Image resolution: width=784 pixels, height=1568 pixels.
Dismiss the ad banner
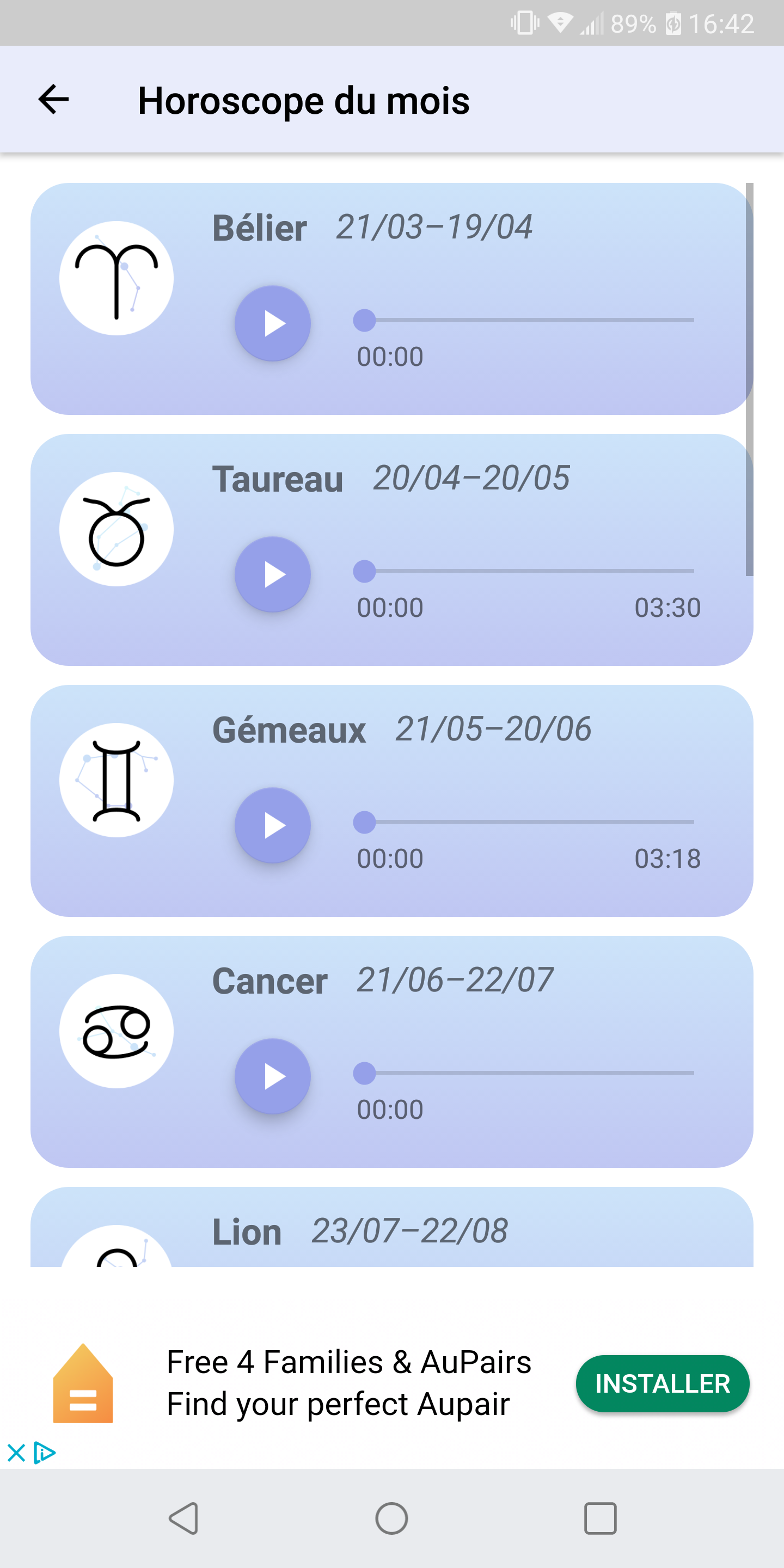[x=16, y=1453]
